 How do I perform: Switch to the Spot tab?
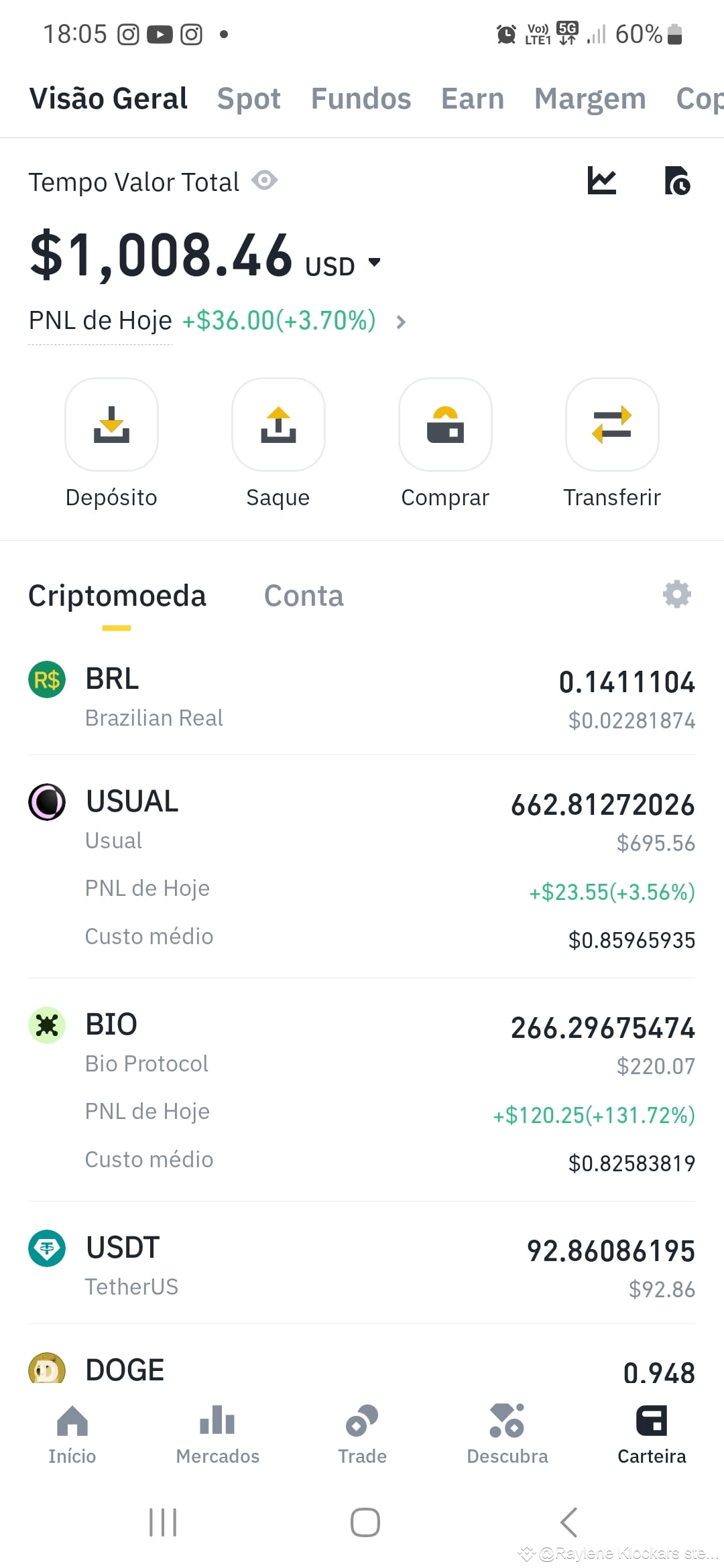249,98
